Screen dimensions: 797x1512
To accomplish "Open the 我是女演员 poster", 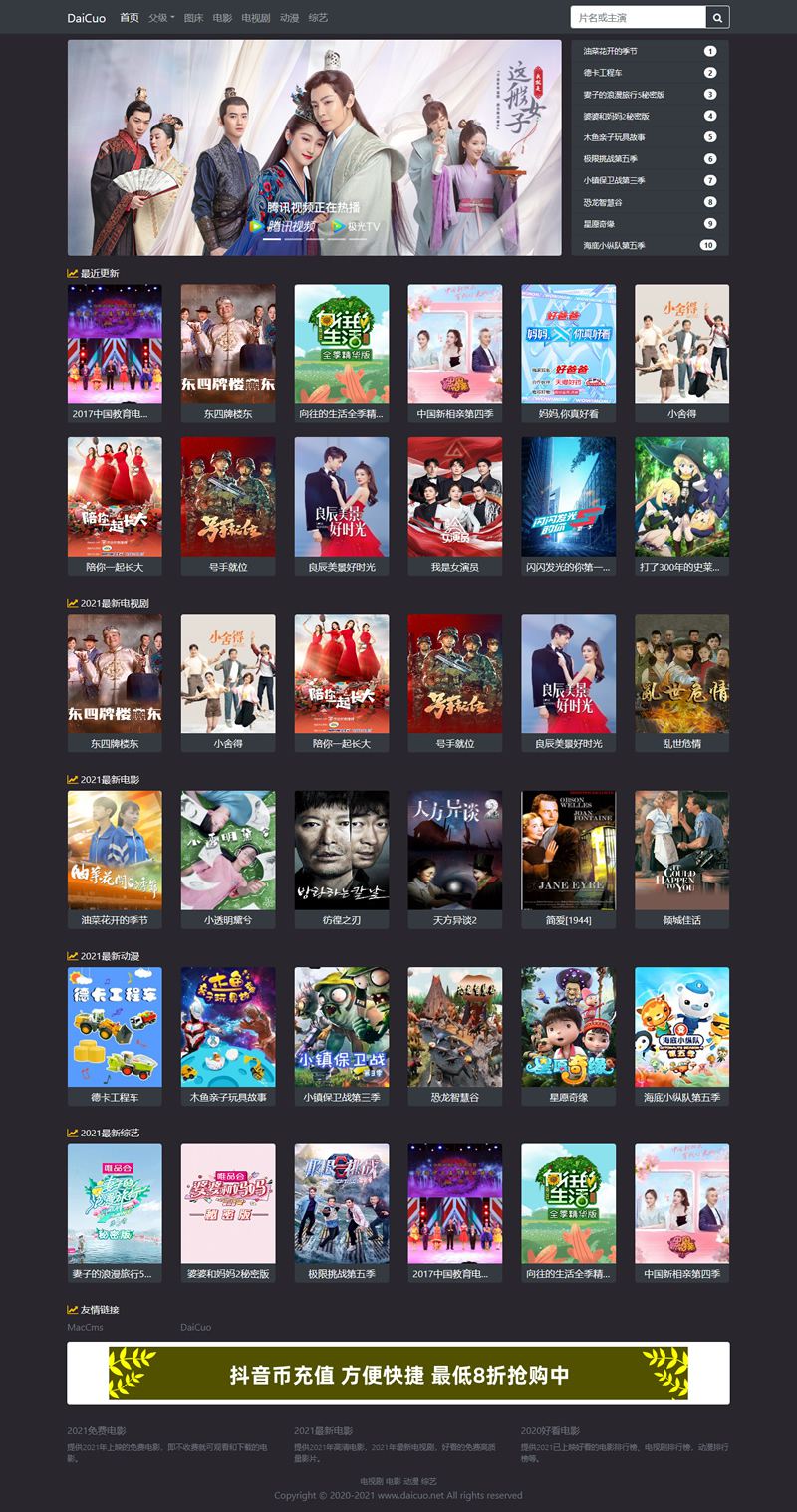I will (454, 496).
